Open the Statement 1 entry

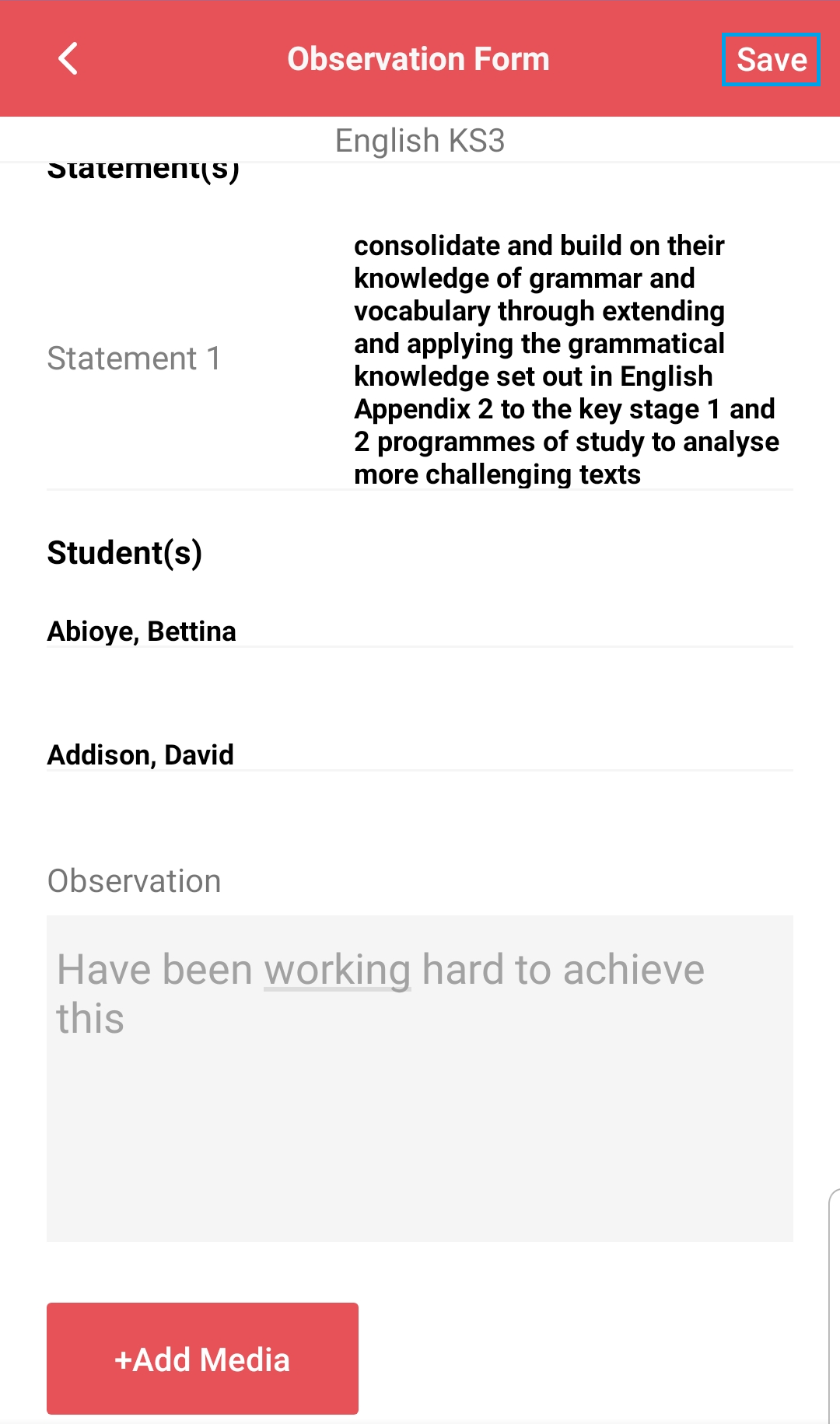coord(420,358)
